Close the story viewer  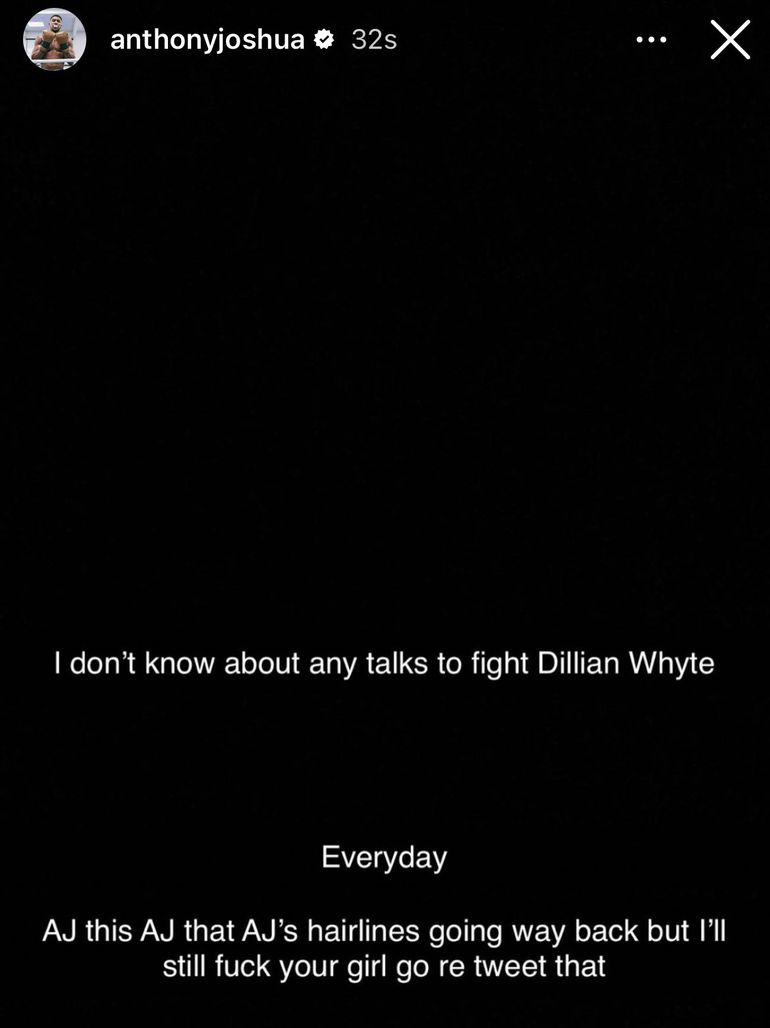730,40
